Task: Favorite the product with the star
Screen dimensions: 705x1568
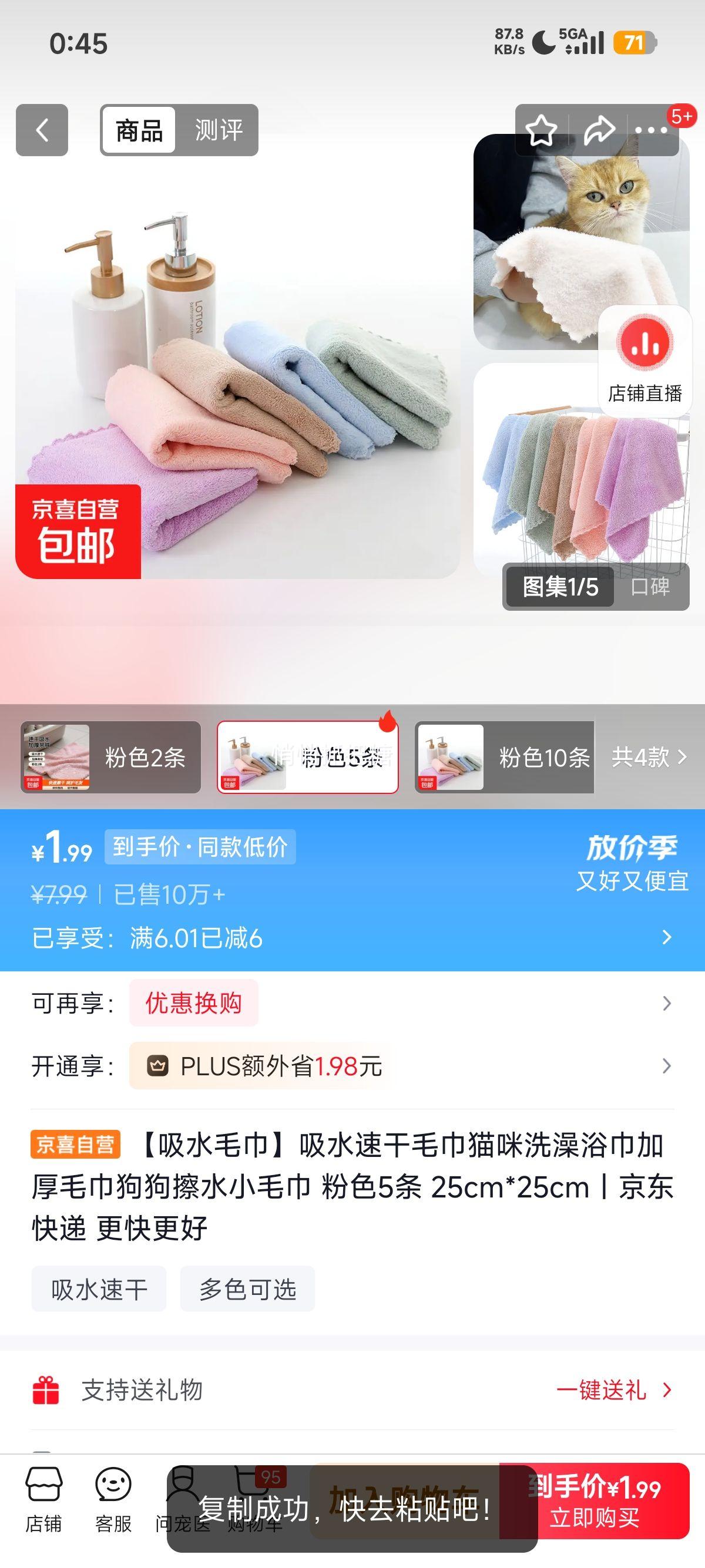Action: pos(541,130)
